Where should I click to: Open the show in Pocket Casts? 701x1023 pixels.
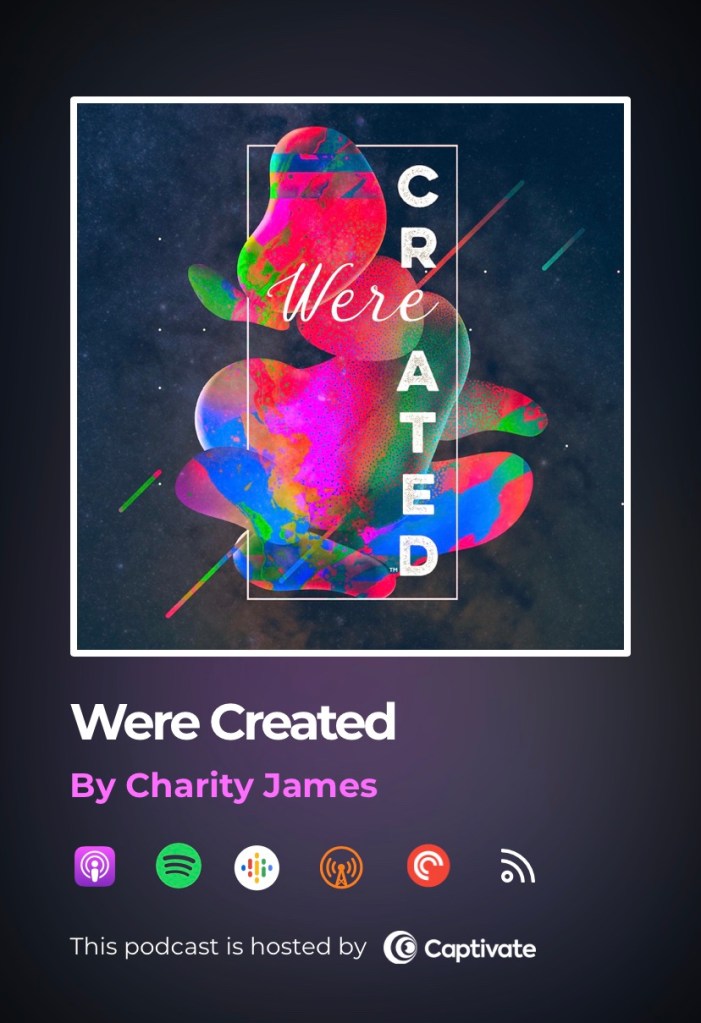tap(428, 866)
